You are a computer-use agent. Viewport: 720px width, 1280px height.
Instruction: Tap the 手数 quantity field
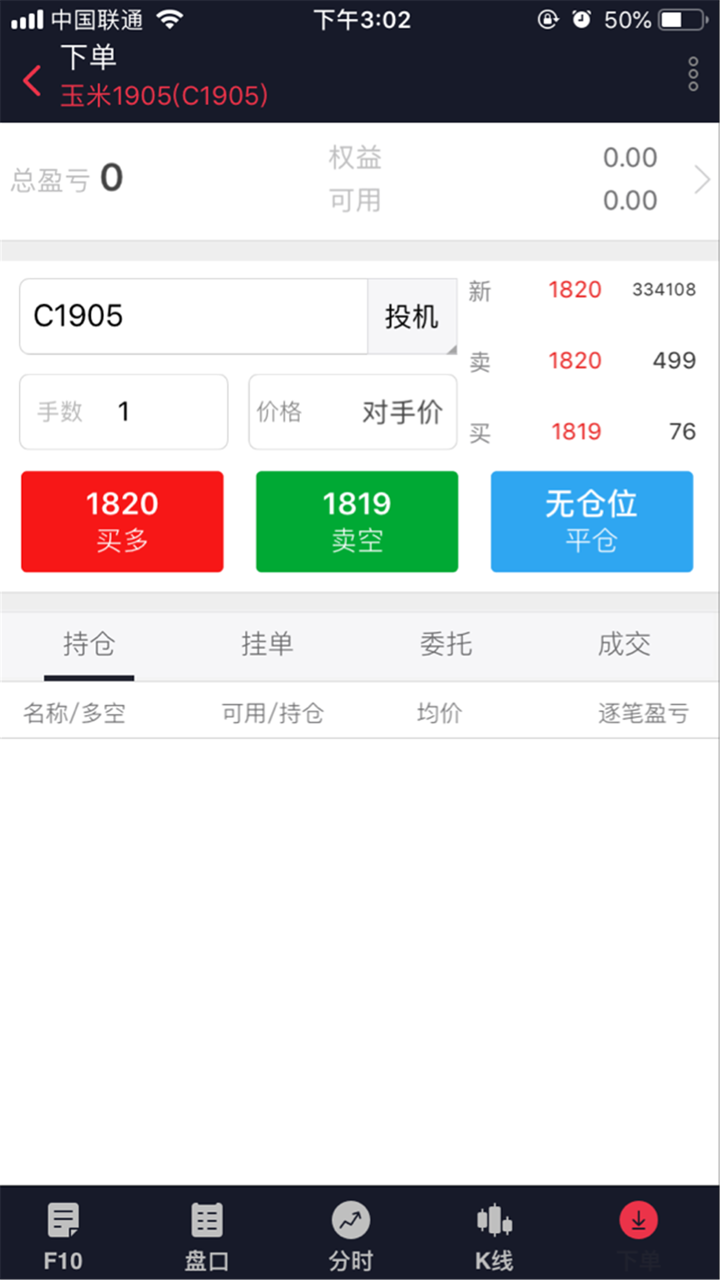tap(124, 412)
